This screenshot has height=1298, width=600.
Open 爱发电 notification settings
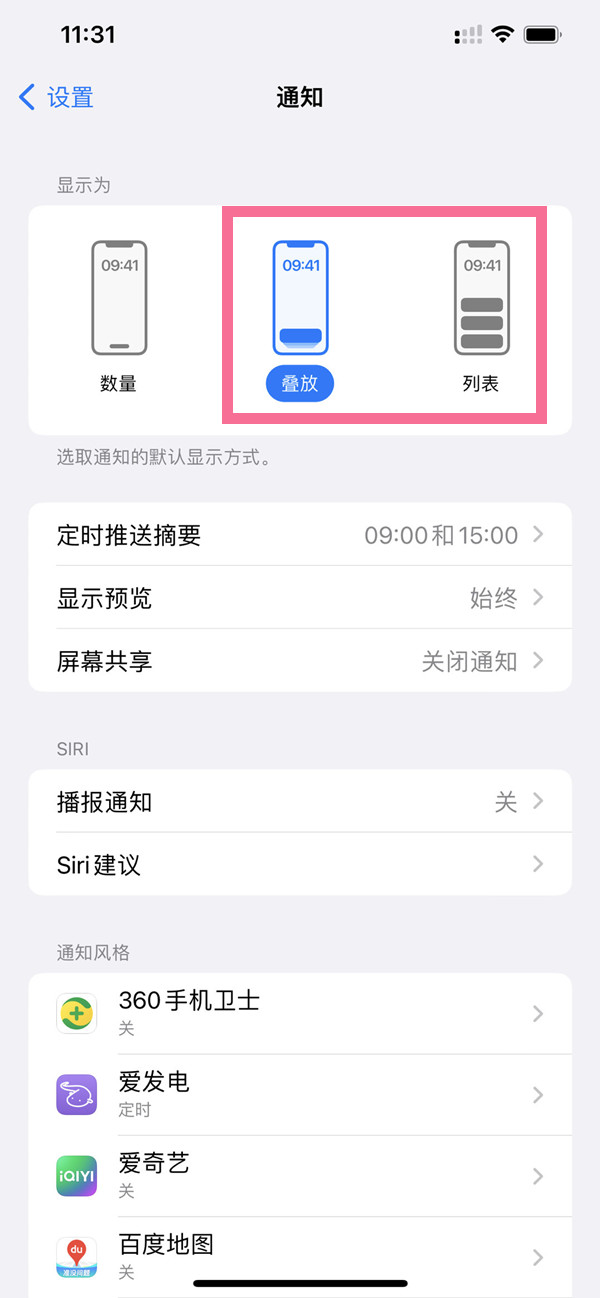(300, 1095)
